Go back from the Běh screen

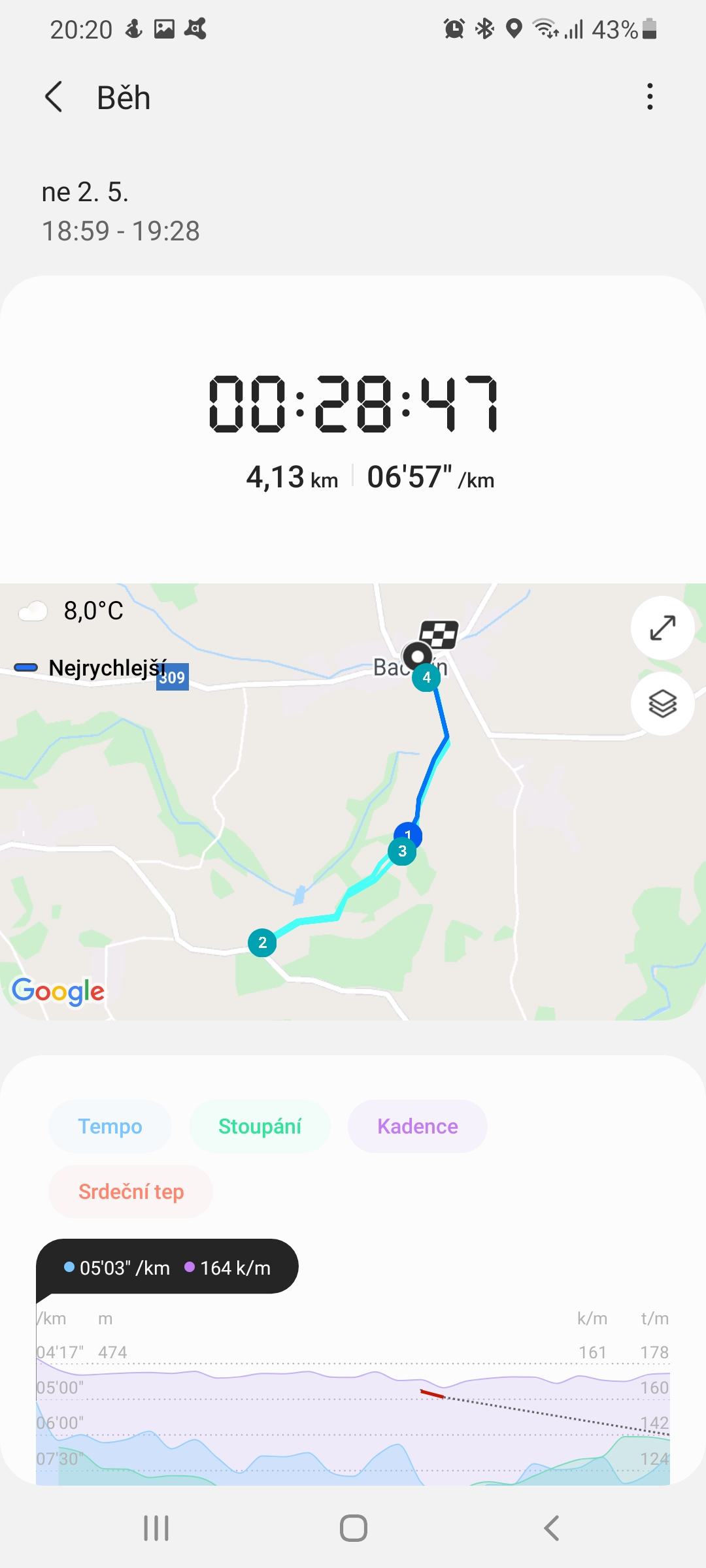pos(54,97)
